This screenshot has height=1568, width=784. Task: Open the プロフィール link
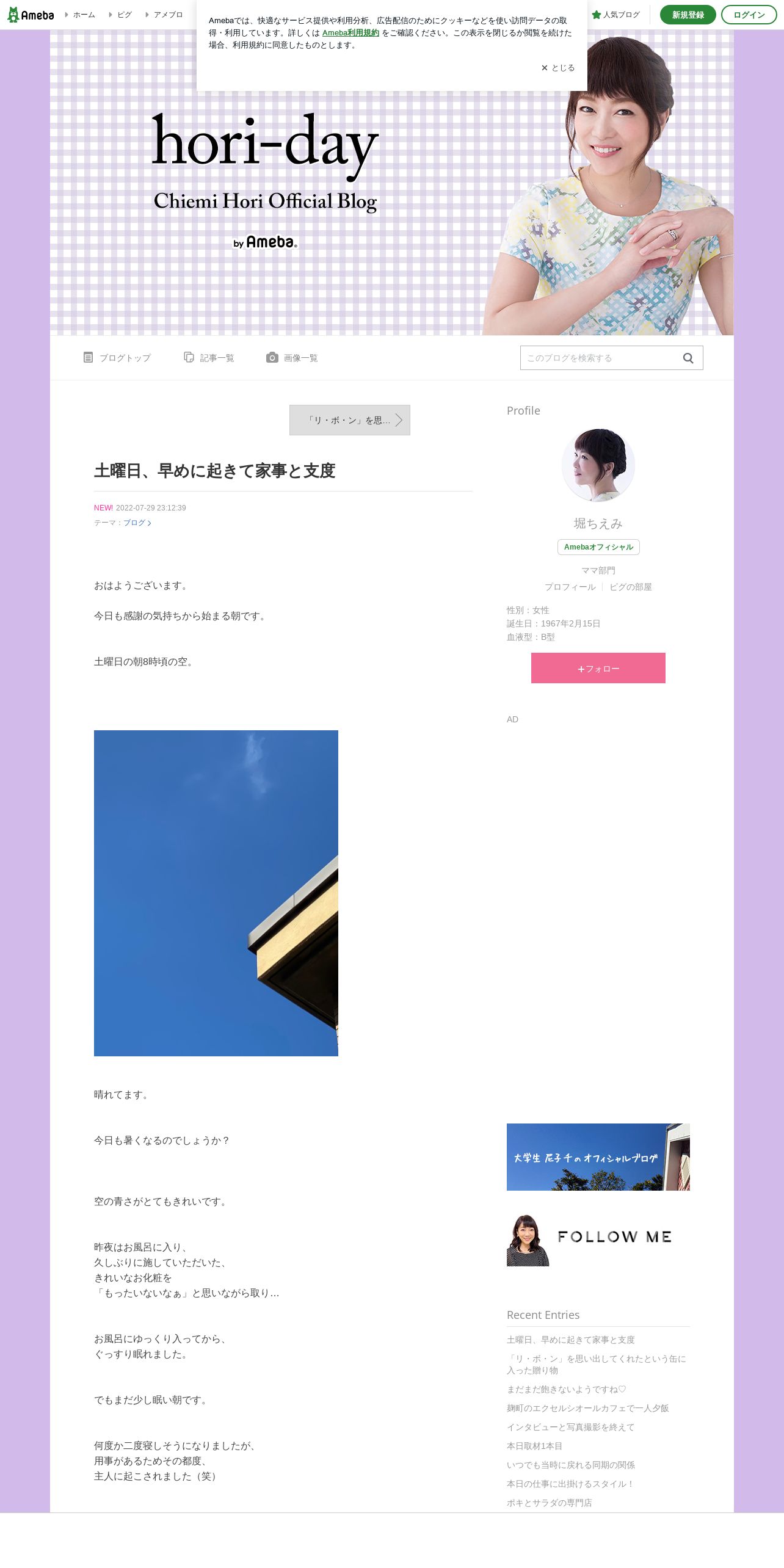coord(570,587)
